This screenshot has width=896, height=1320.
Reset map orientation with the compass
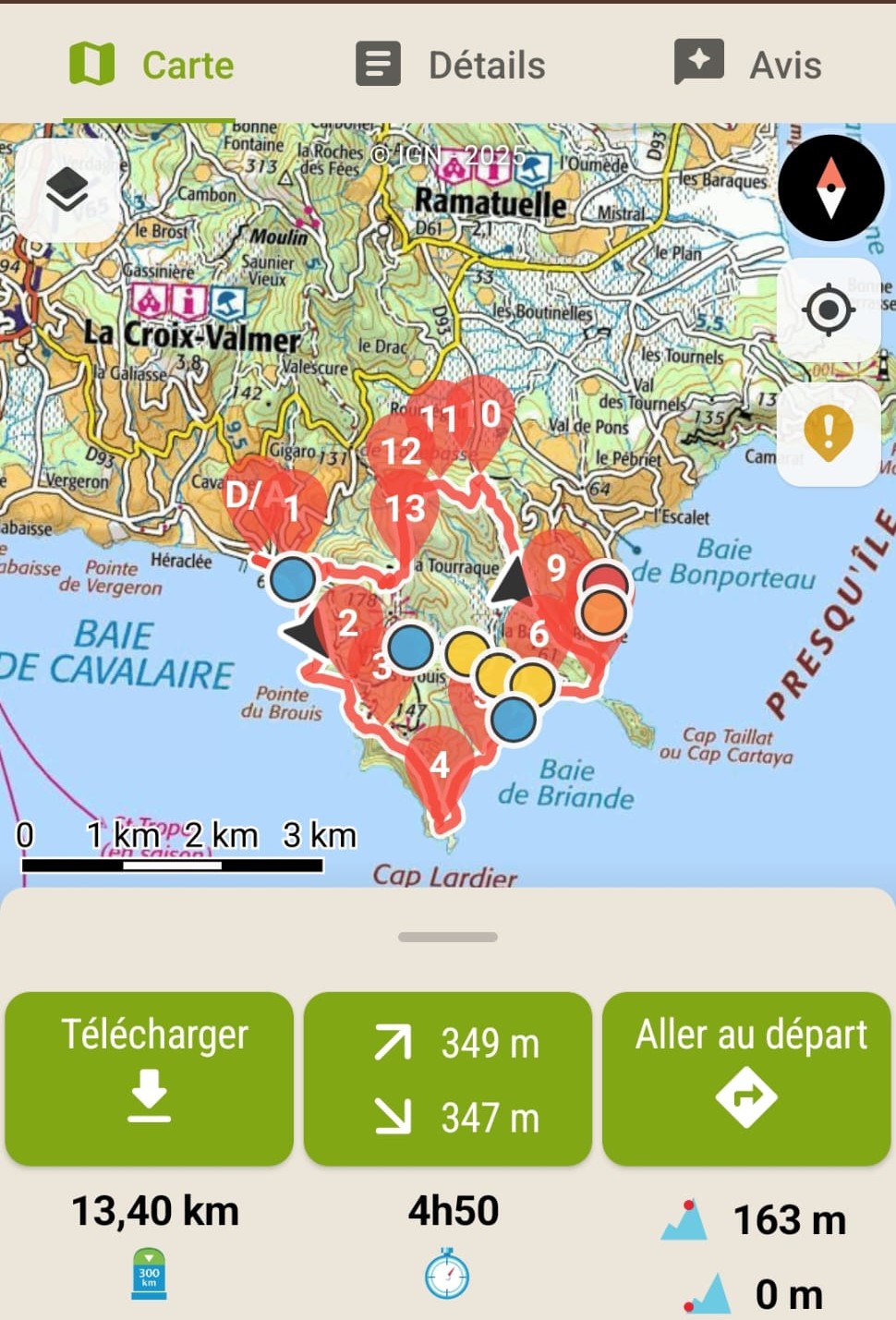tap(830, 188)
